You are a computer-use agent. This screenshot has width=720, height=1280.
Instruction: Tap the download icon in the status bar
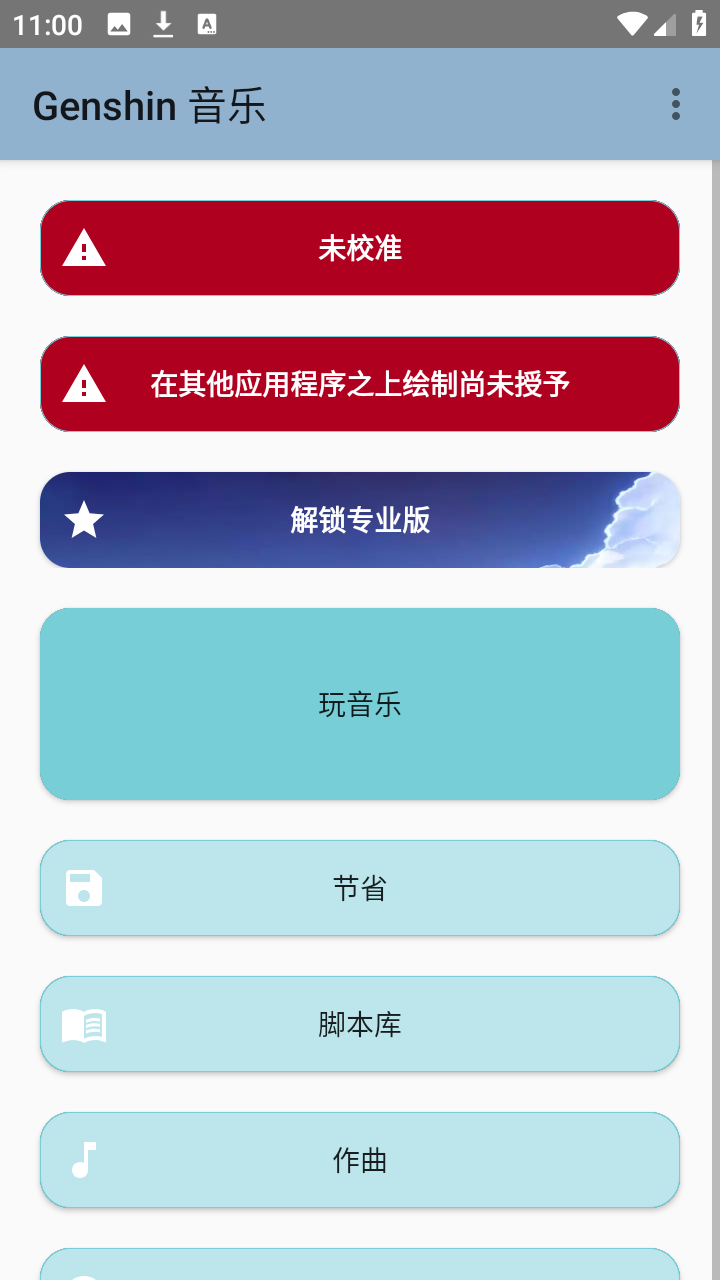coord(163,23)
